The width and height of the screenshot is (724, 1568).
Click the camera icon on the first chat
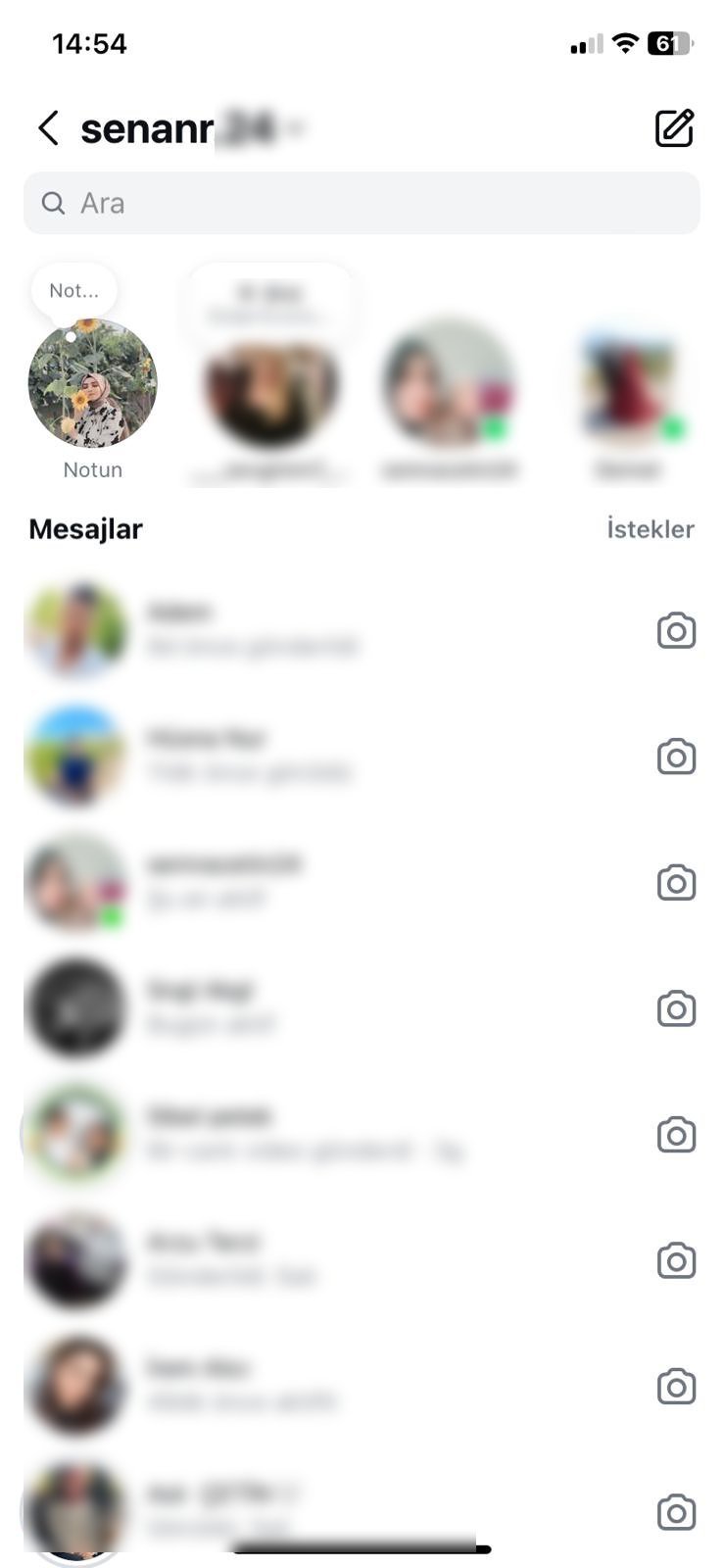(x=675, y=631)
